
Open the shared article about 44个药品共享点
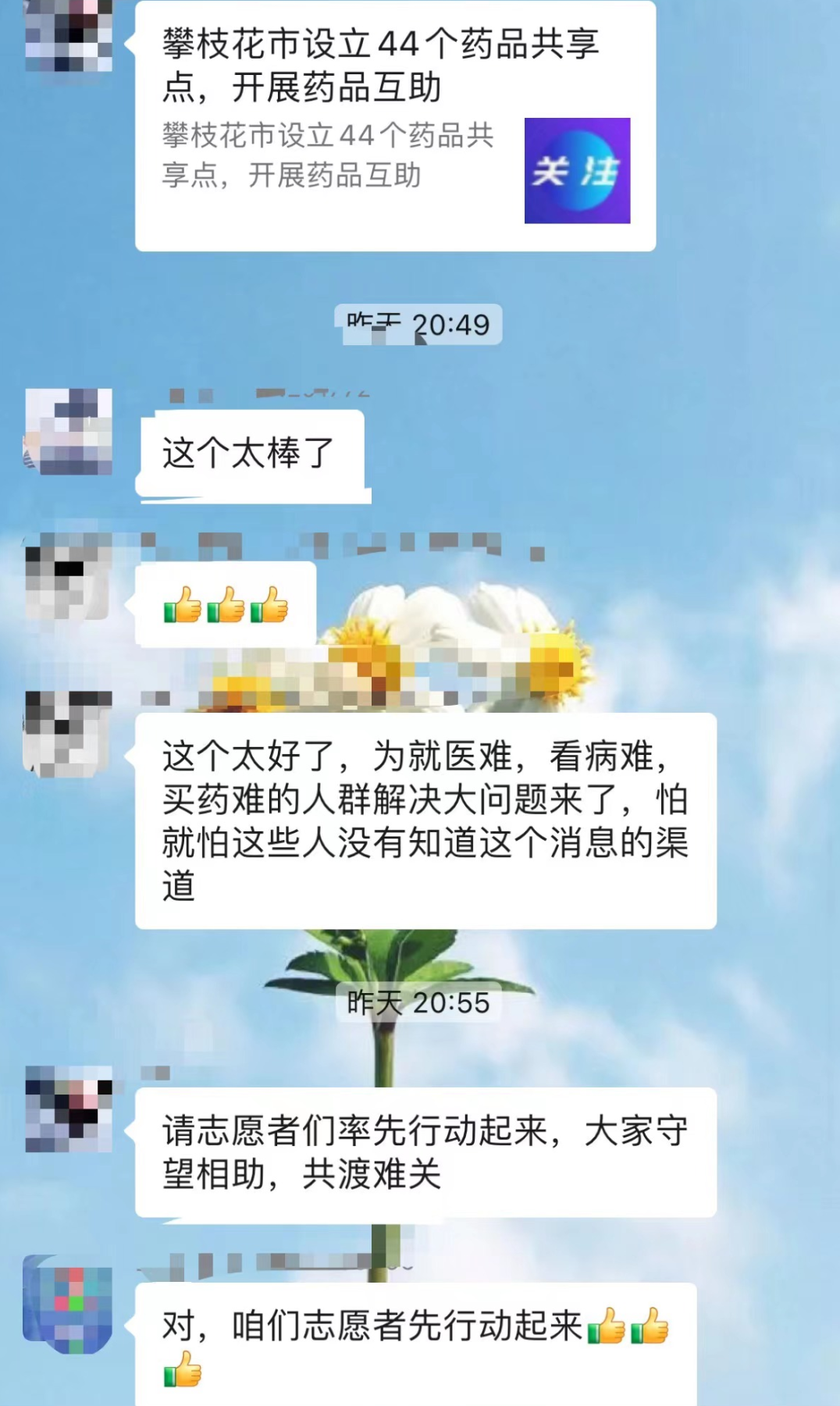(394, 125)
